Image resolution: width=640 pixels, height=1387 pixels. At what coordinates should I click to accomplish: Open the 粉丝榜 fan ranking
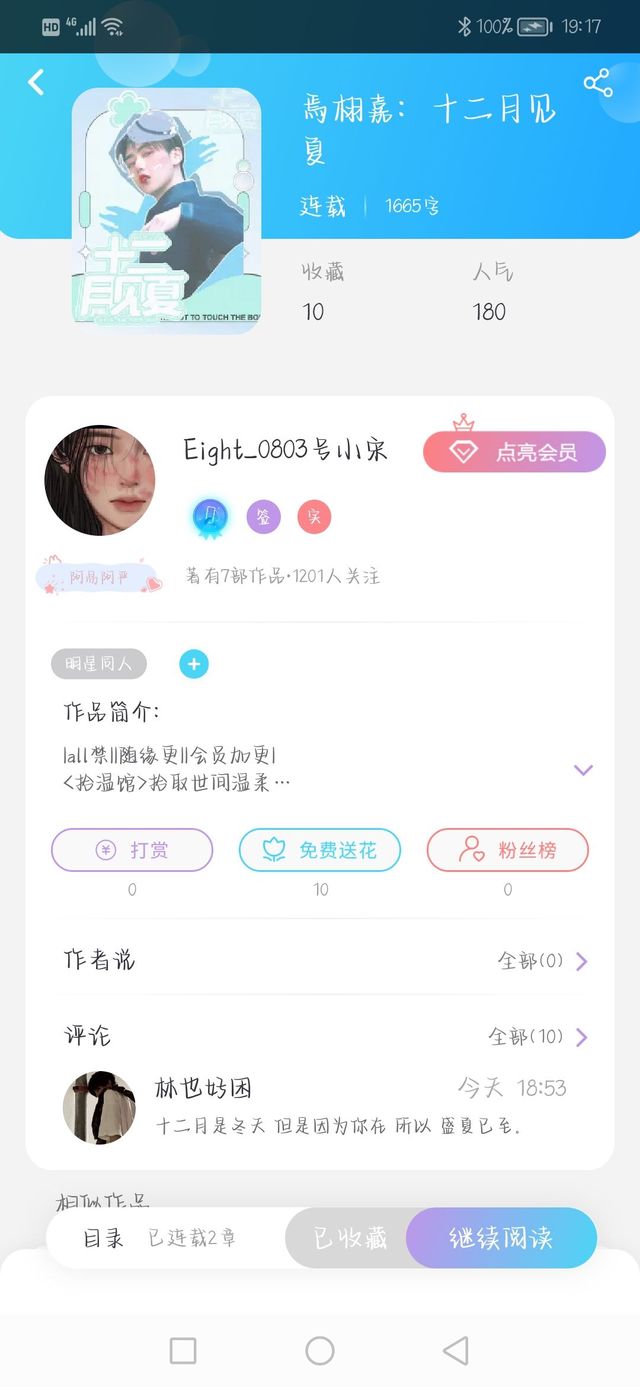(x=507, y=850)
